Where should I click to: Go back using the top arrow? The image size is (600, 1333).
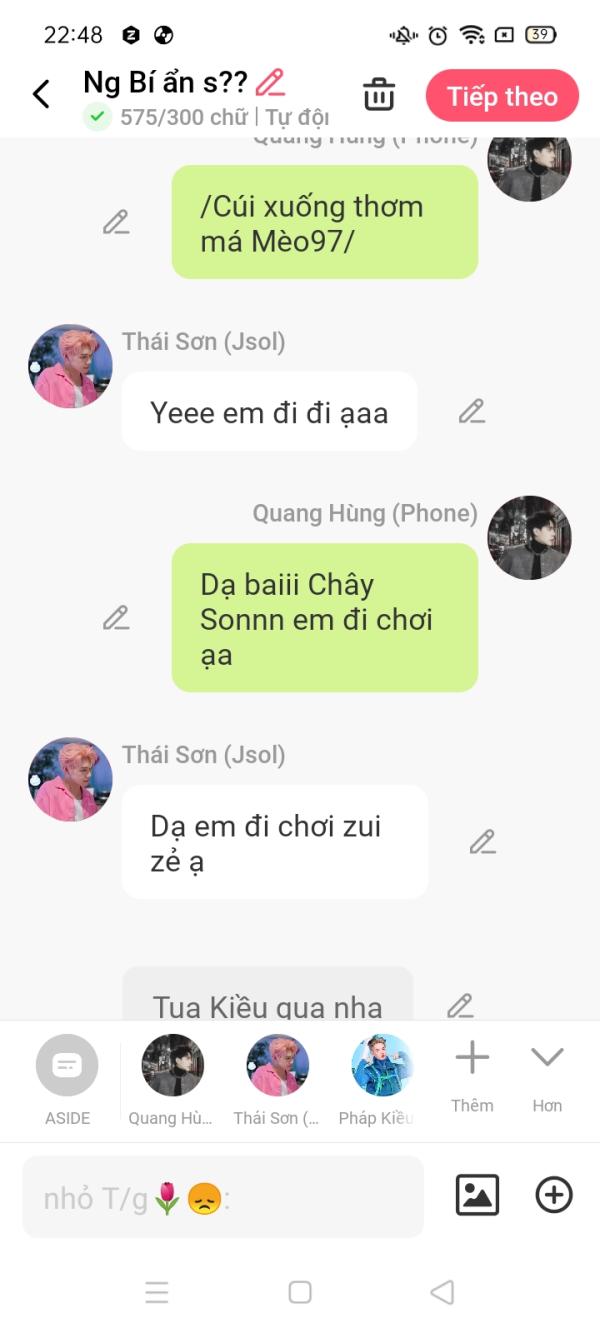coord(41,95)
